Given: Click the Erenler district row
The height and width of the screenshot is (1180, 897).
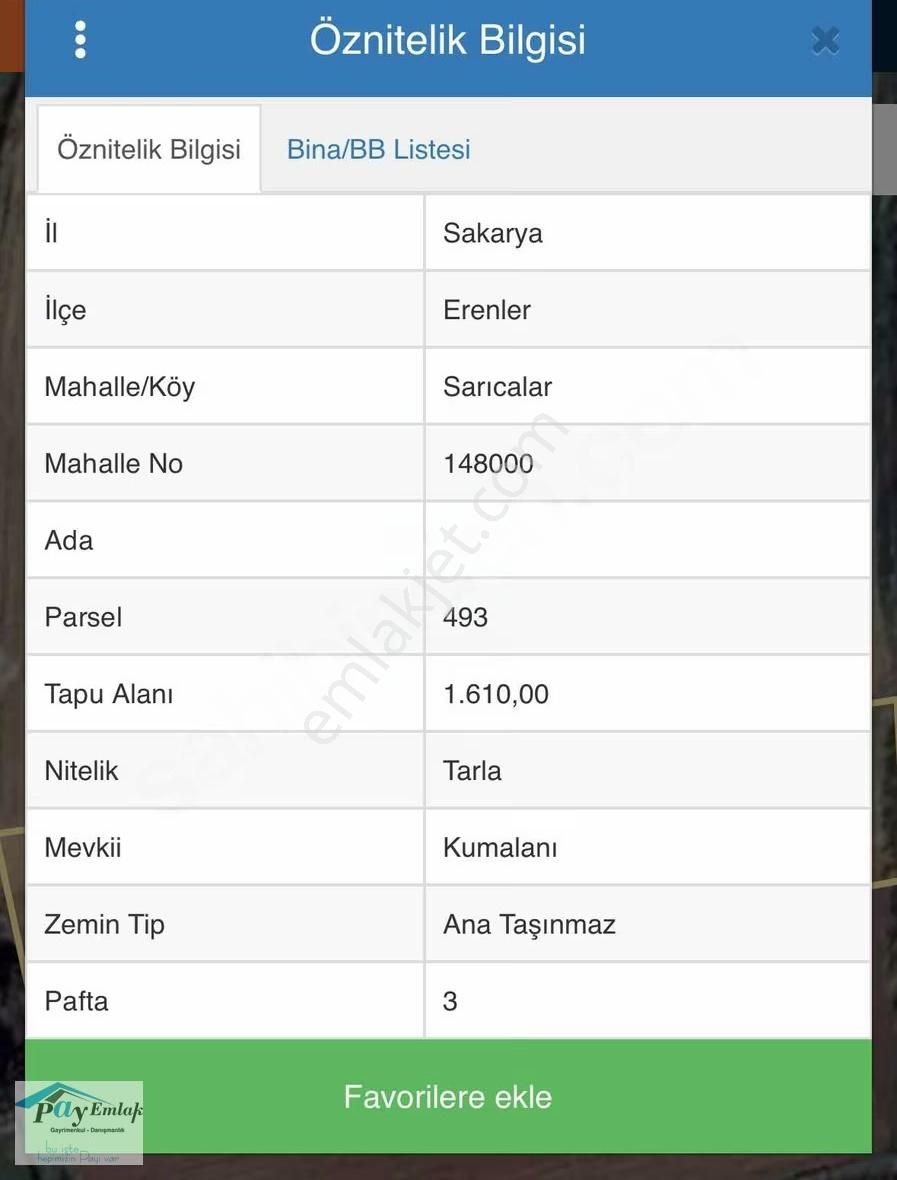Looking at the screenshot, I should tap(487, 309).
